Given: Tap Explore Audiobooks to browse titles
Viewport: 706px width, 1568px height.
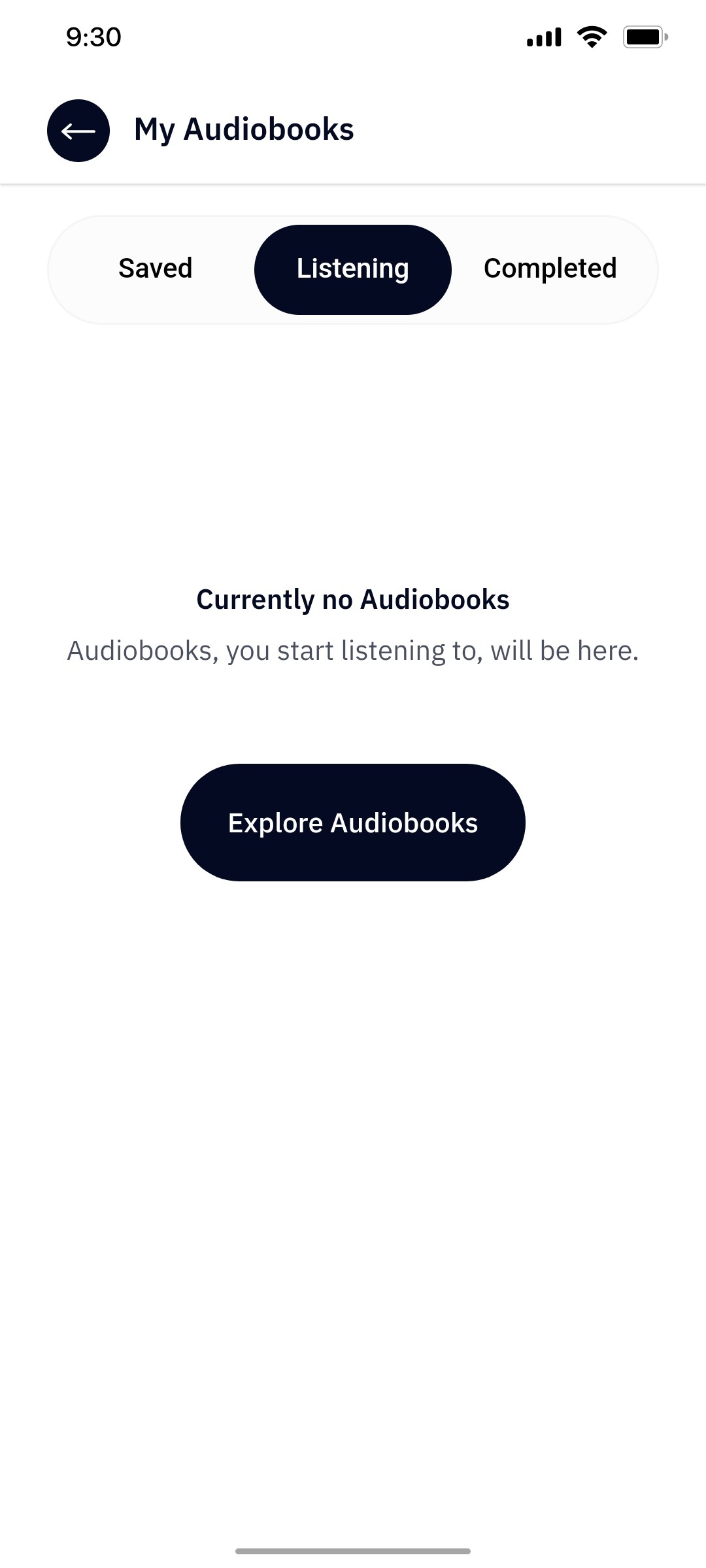Looking at the screenshot, I should coord(353,823).
